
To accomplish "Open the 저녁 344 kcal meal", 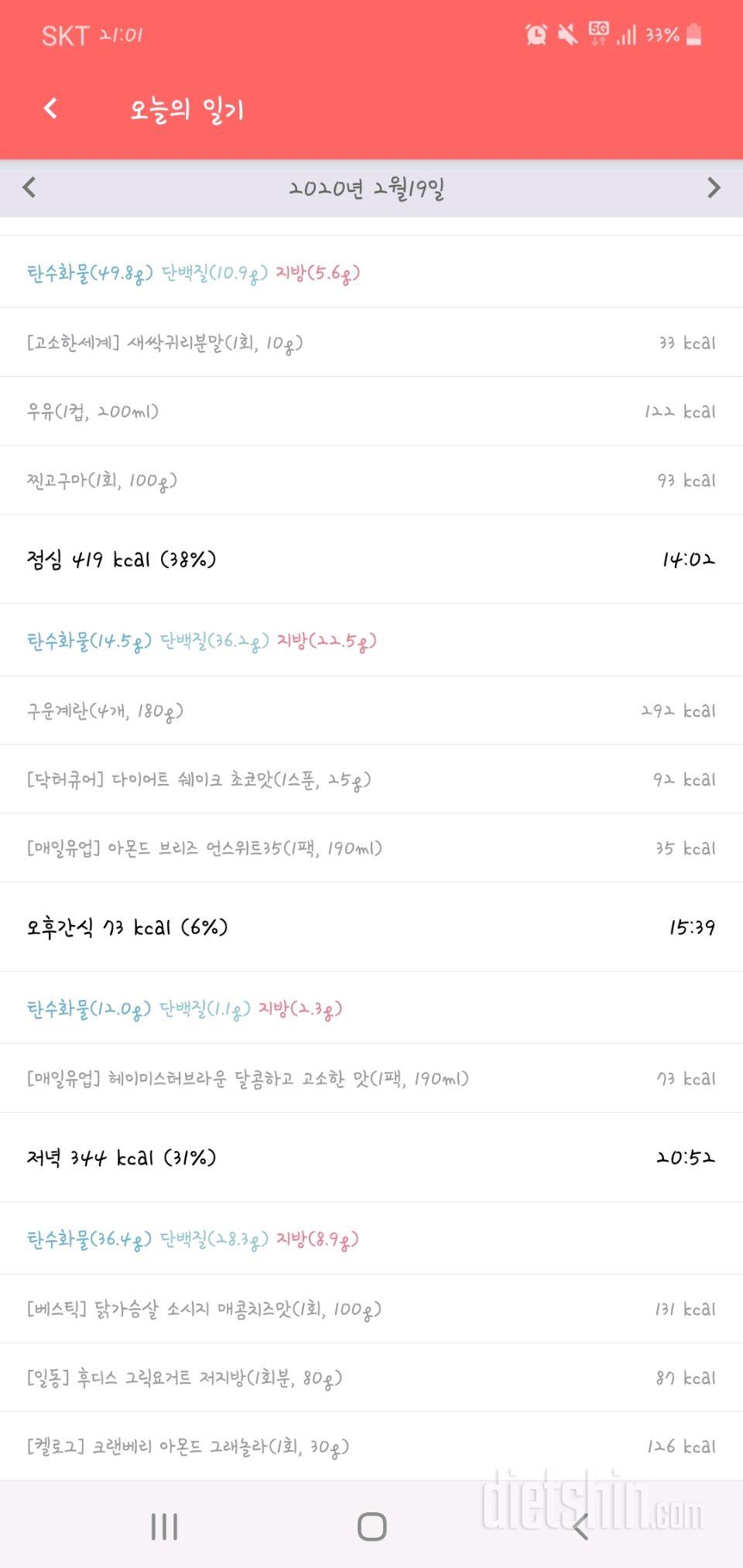I will pyautogui.click(x=371, y=1157).
